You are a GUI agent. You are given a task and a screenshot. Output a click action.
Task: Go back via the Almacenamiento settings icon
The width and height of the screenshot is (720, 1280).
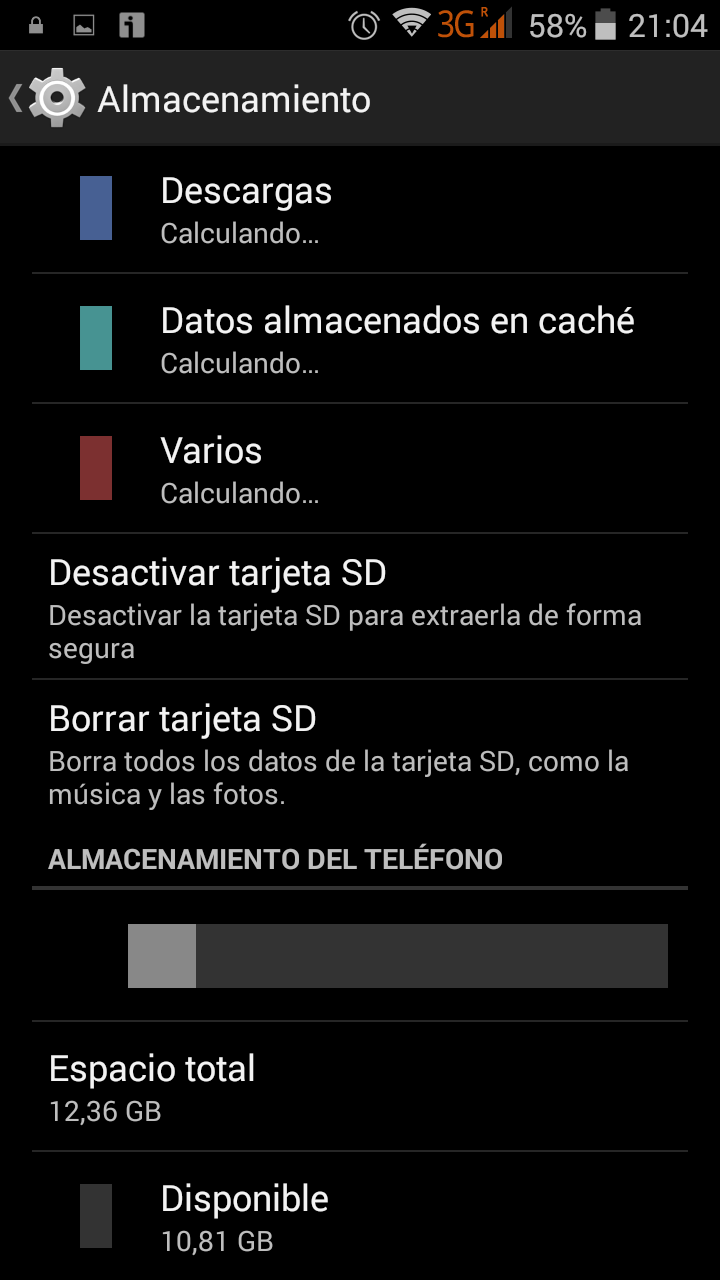pyautogui.click(x=47, y=99)
